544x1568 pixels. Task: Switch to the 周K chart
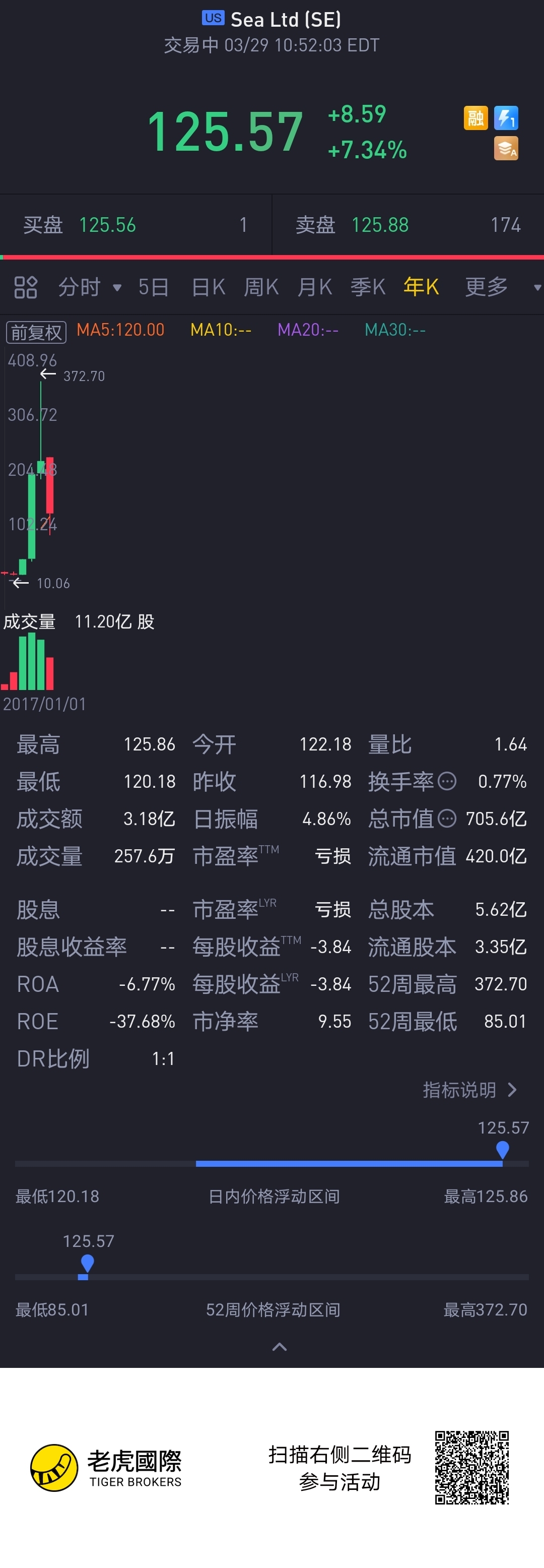click(x=261, y=287)
